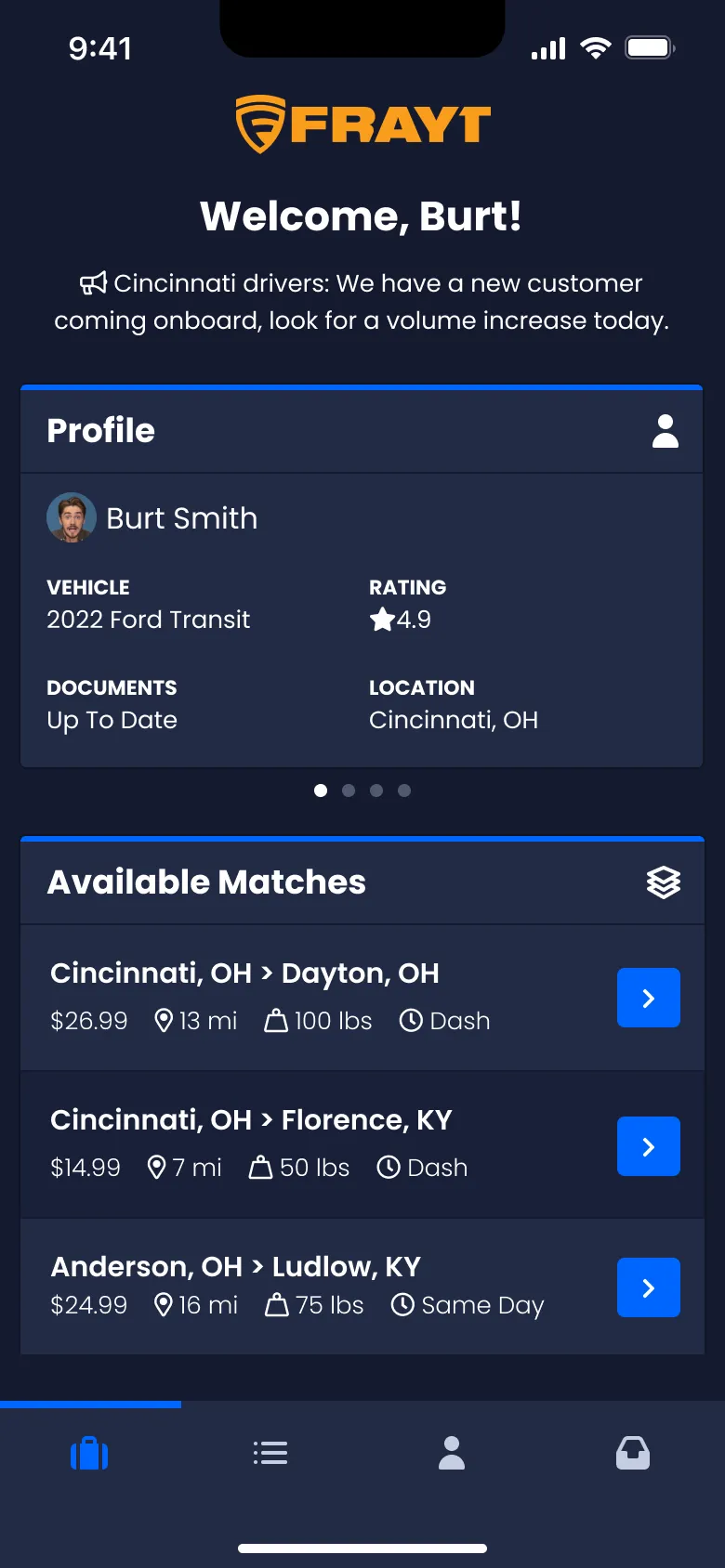Tap the megaphone icon next to the announcement

pos(93,283)
